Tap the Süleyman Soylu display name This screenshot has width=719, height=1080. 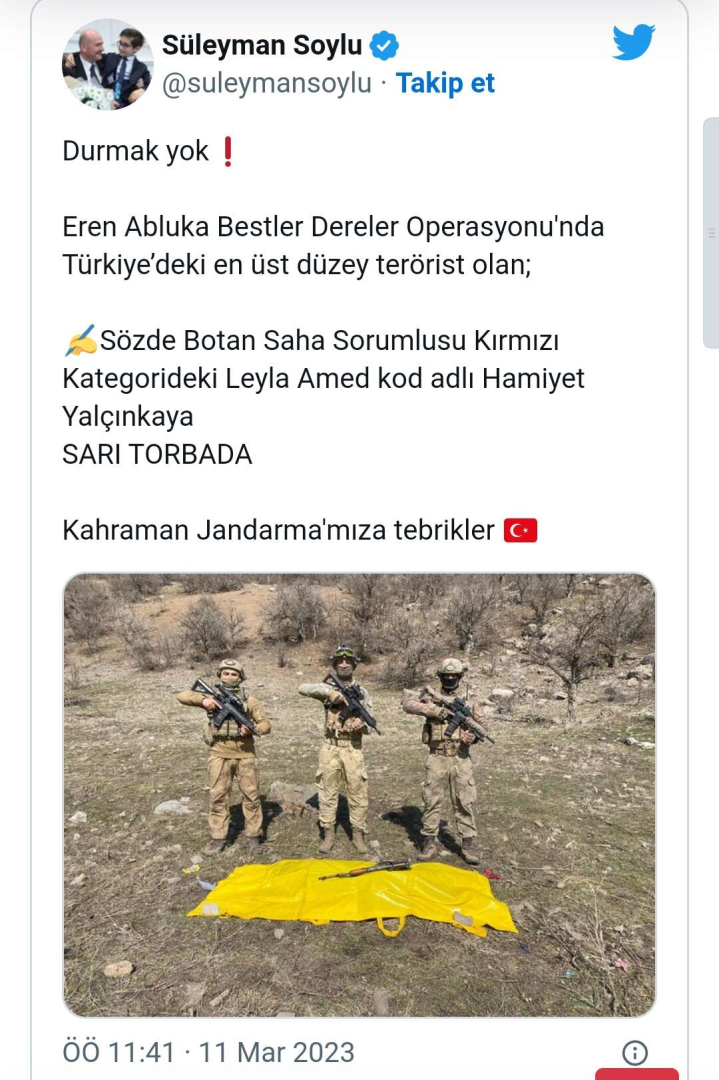(262, 45)
